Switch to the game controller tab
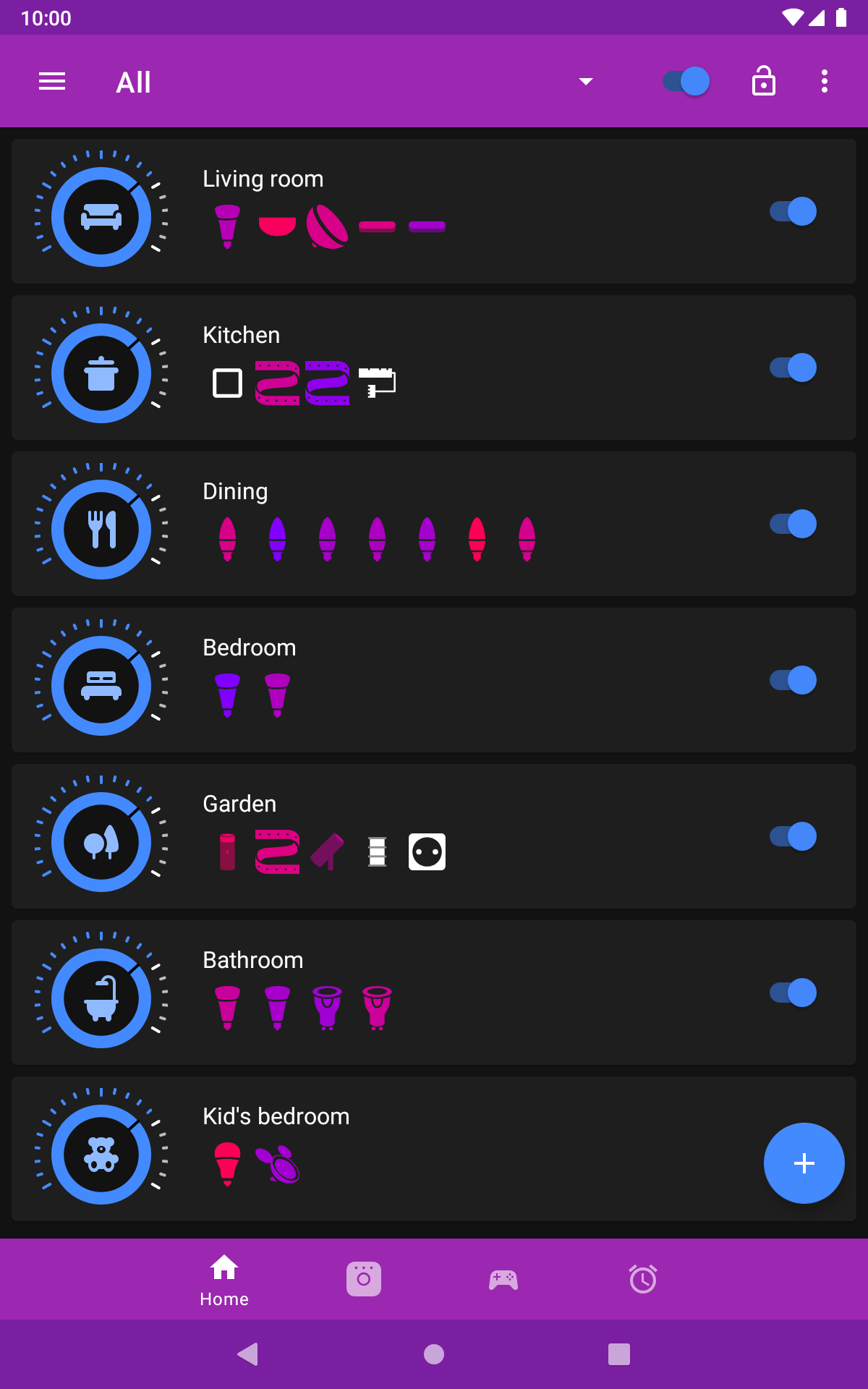The height and width of the screenshot is (1389, 868). (x=503, y=1279)
